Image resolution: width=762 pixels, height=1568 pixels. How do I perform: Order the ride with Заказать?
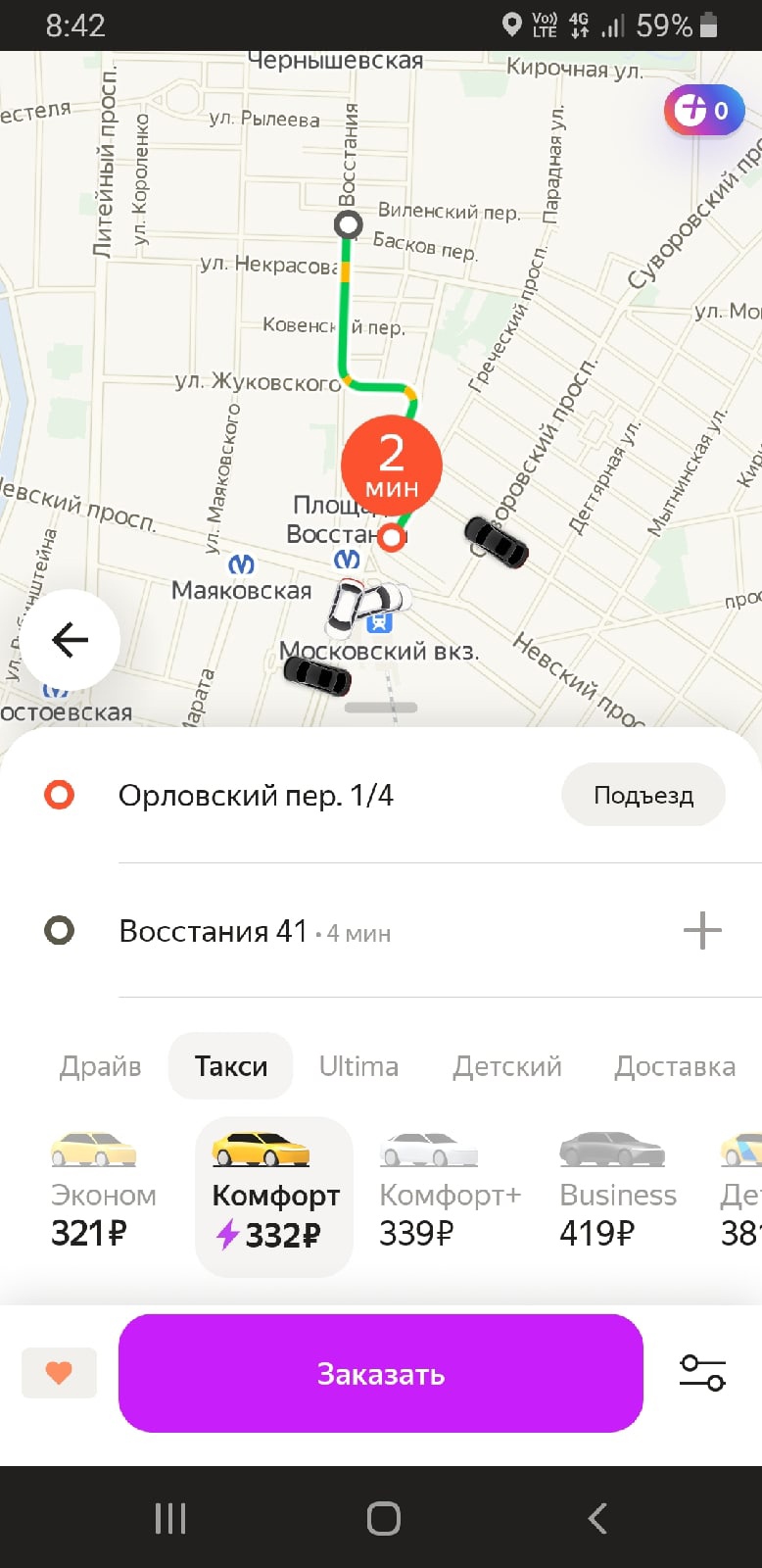pyautogui.click(x=380, y=1373)
